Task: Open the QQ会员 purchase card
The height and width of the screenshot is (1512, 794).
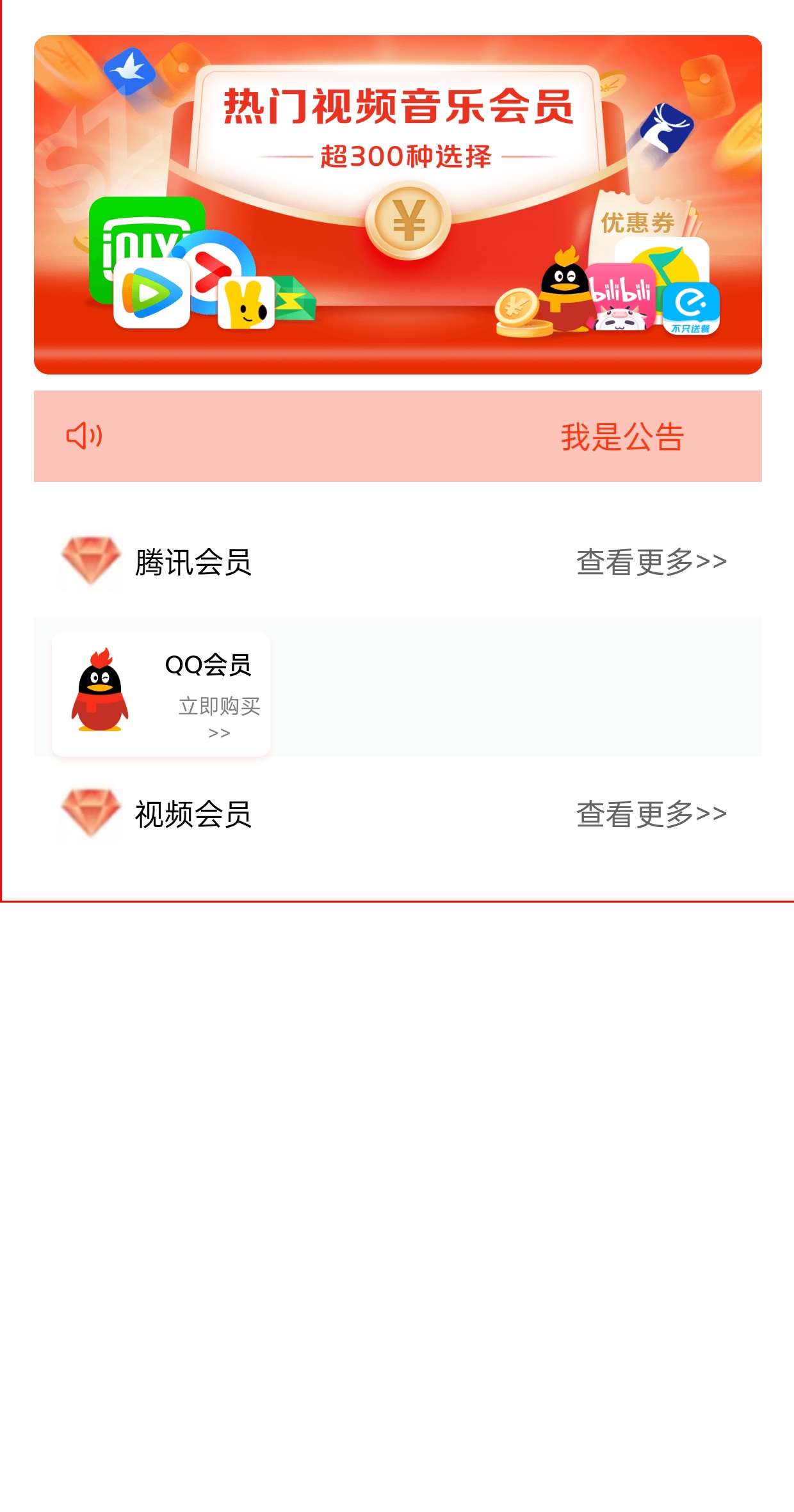Action: [161, 695]
